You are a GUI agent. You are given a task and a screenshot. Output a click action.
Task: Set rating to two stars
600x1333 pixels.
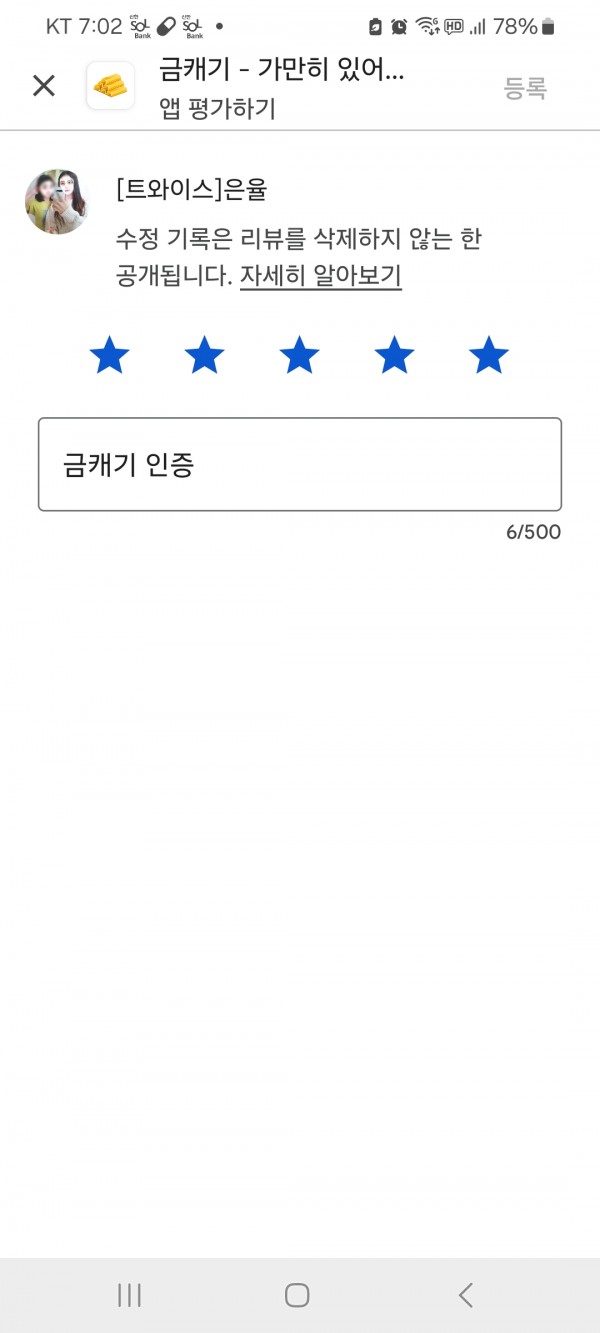coord(204,355)
